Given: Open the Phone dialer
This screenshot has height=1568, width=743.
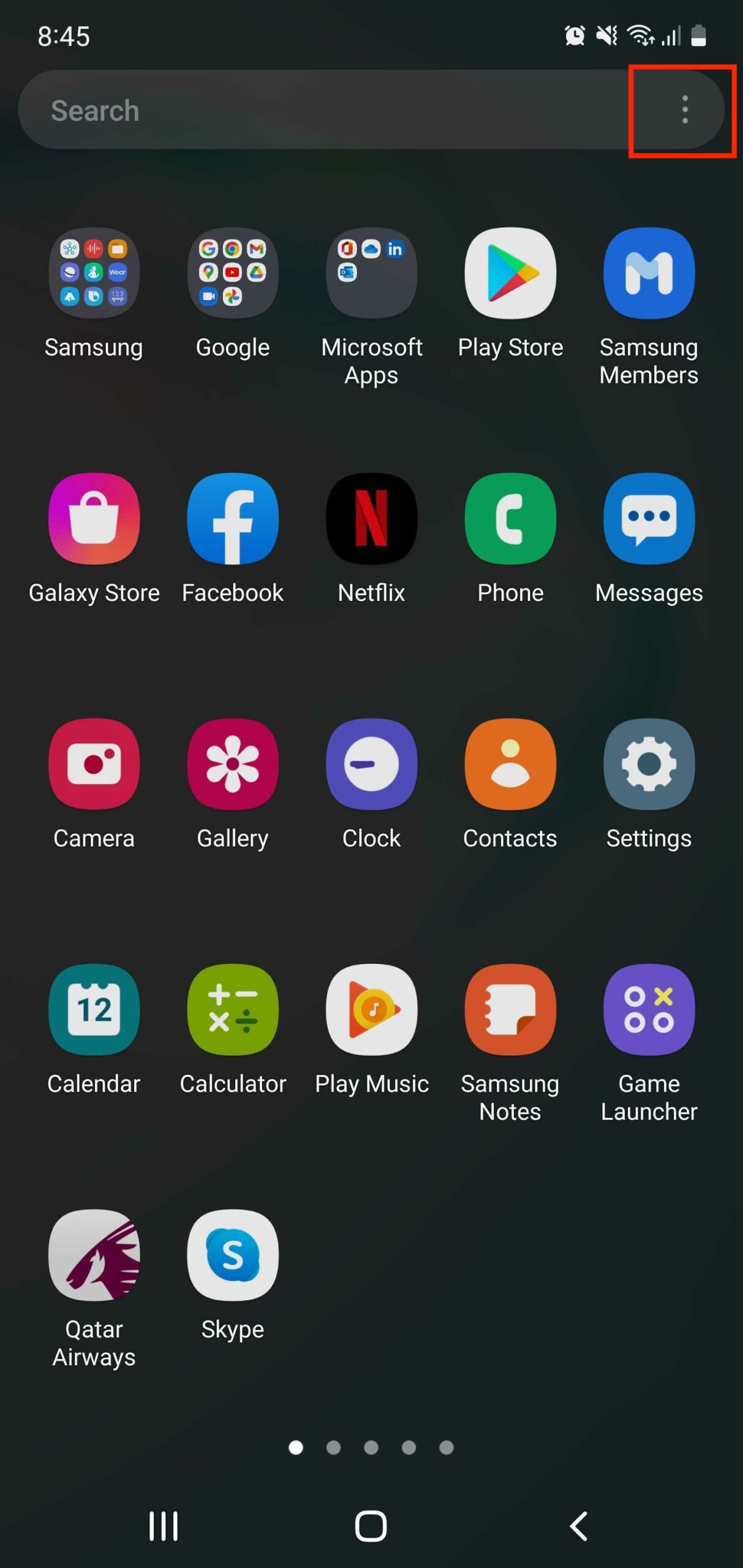Looking at the screenshot, I should tap(510, 518).
